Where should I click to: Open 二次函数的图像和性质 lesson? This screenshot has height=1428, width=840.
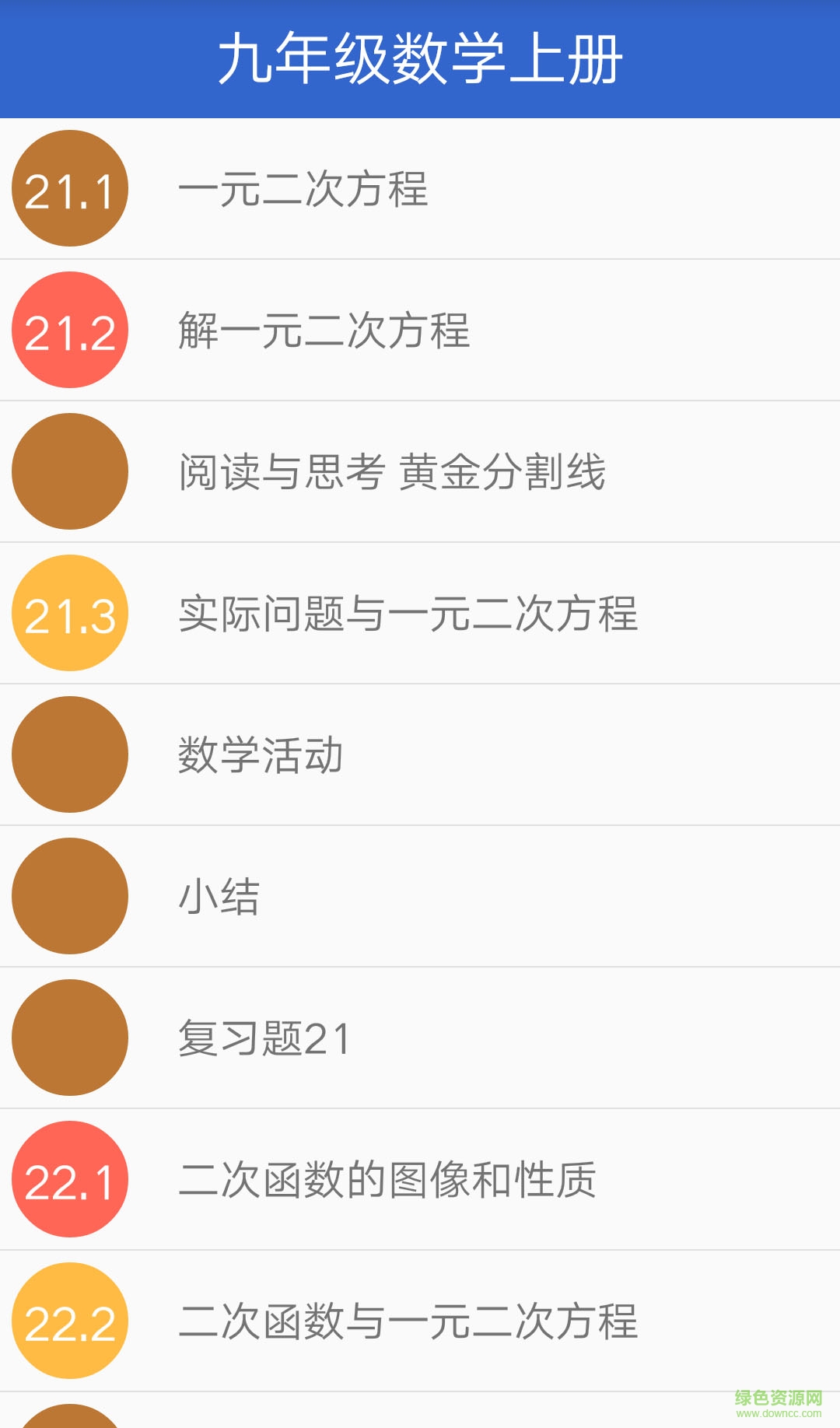point(389,1181)
